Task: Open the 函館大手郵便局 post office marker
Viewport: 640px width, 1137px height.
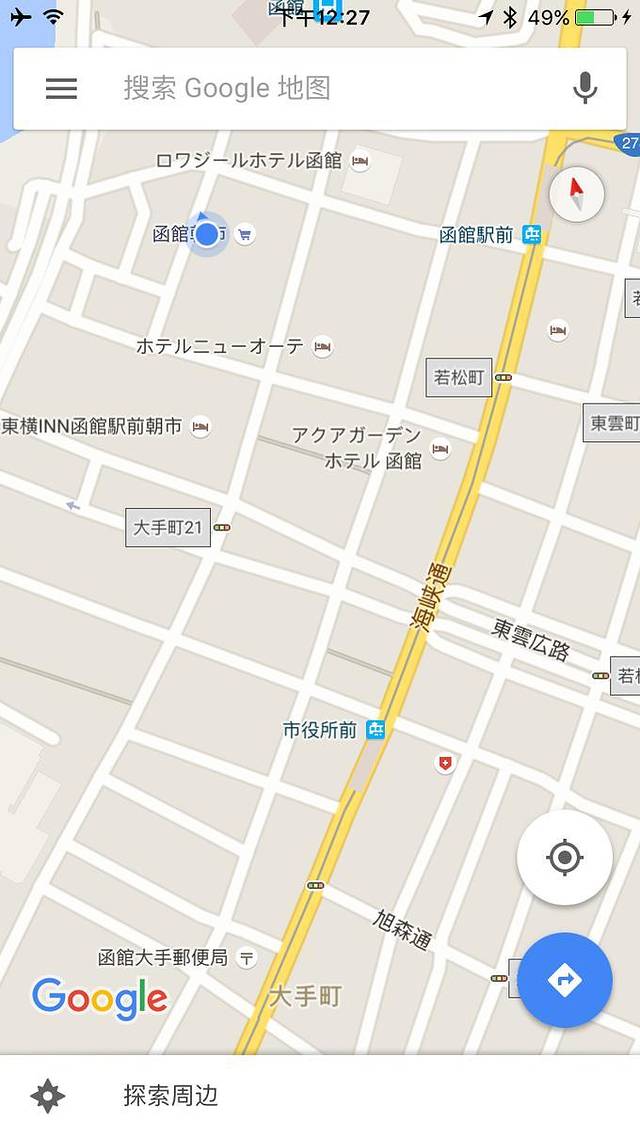Action: coord(245,958)
